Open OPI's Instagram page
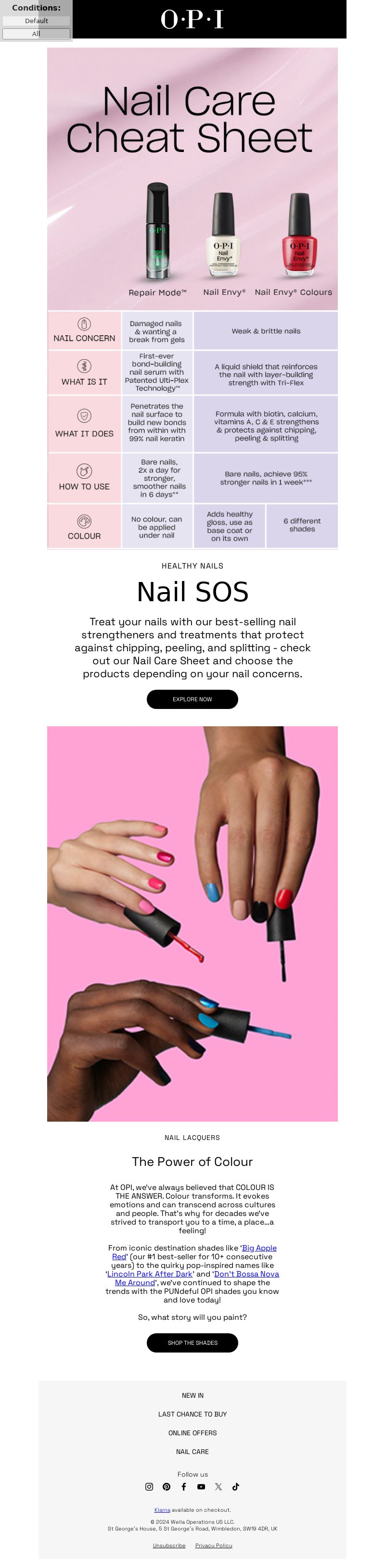 coord(149,1486)
